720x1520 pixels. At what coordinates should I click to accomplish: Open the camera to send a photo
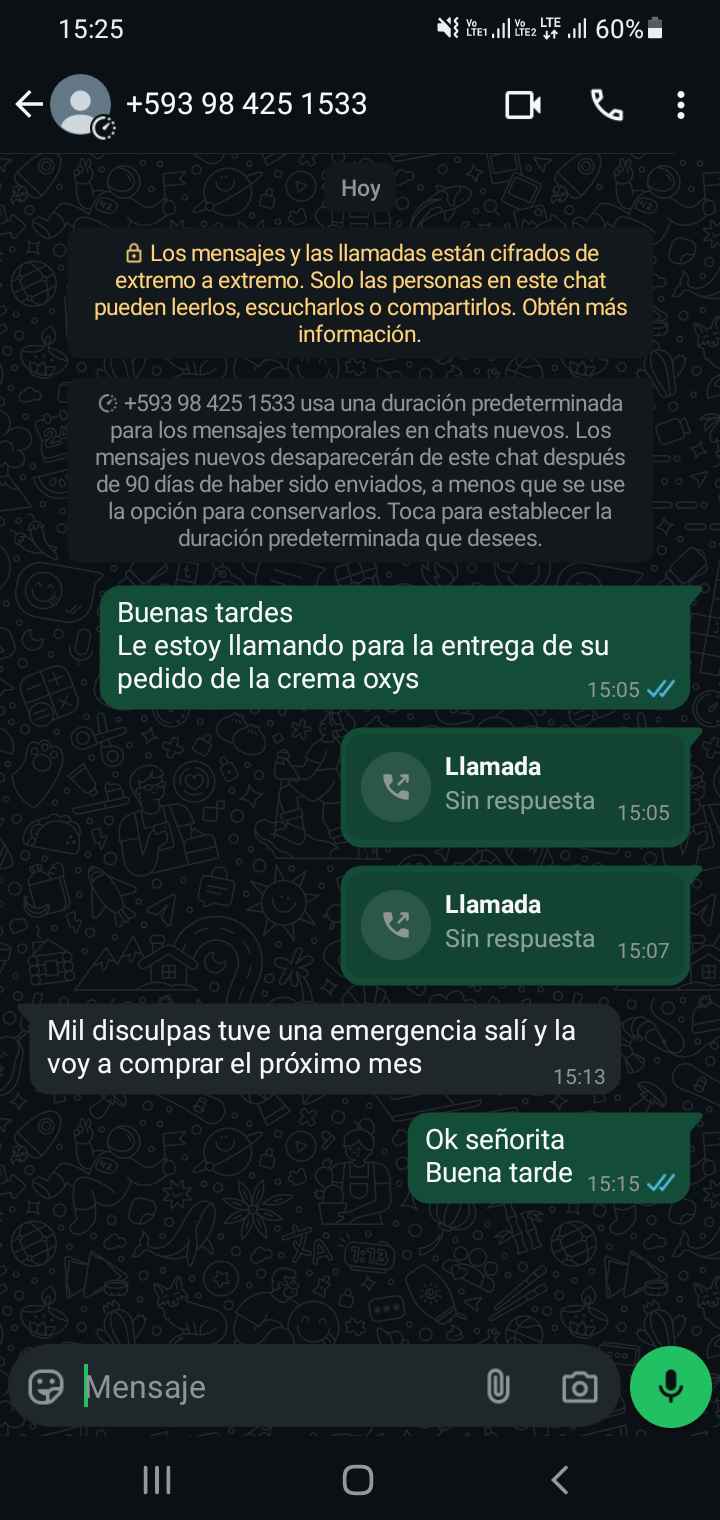click(x=579, y=1387)
